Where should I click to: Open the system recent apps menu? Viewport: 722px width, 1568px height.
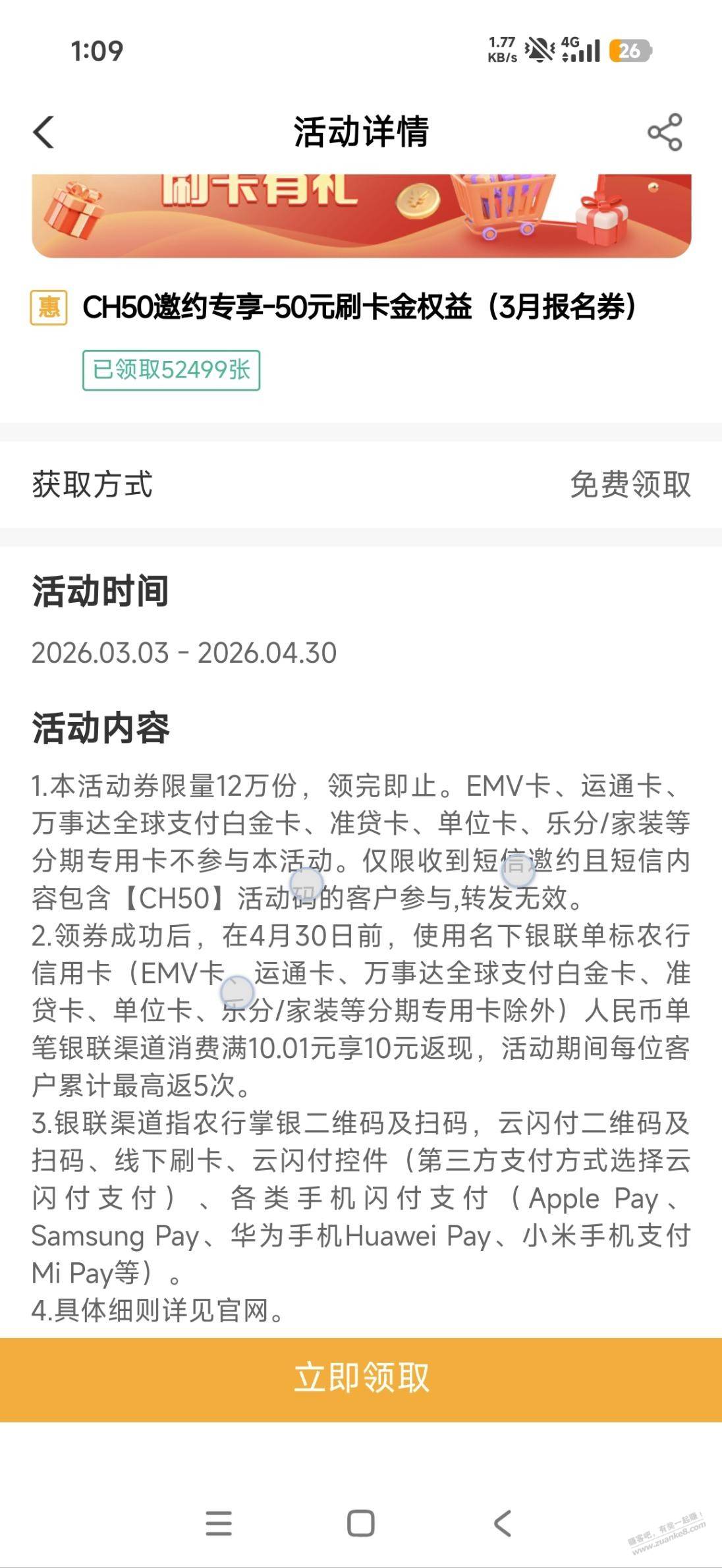[219, 1523]
